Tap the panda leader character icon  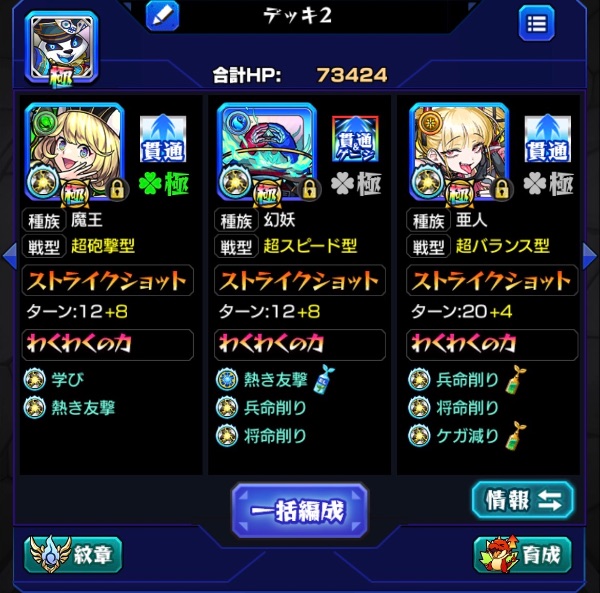click(x=61, y=46)
